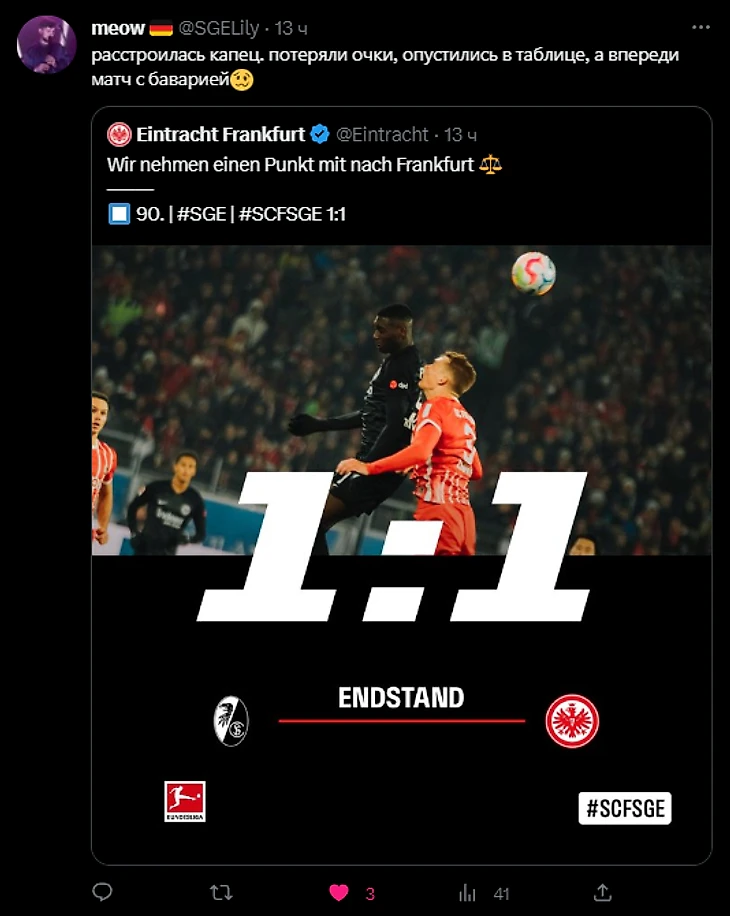
Task: Open meow's profile picture
Action: click(47, 45)
